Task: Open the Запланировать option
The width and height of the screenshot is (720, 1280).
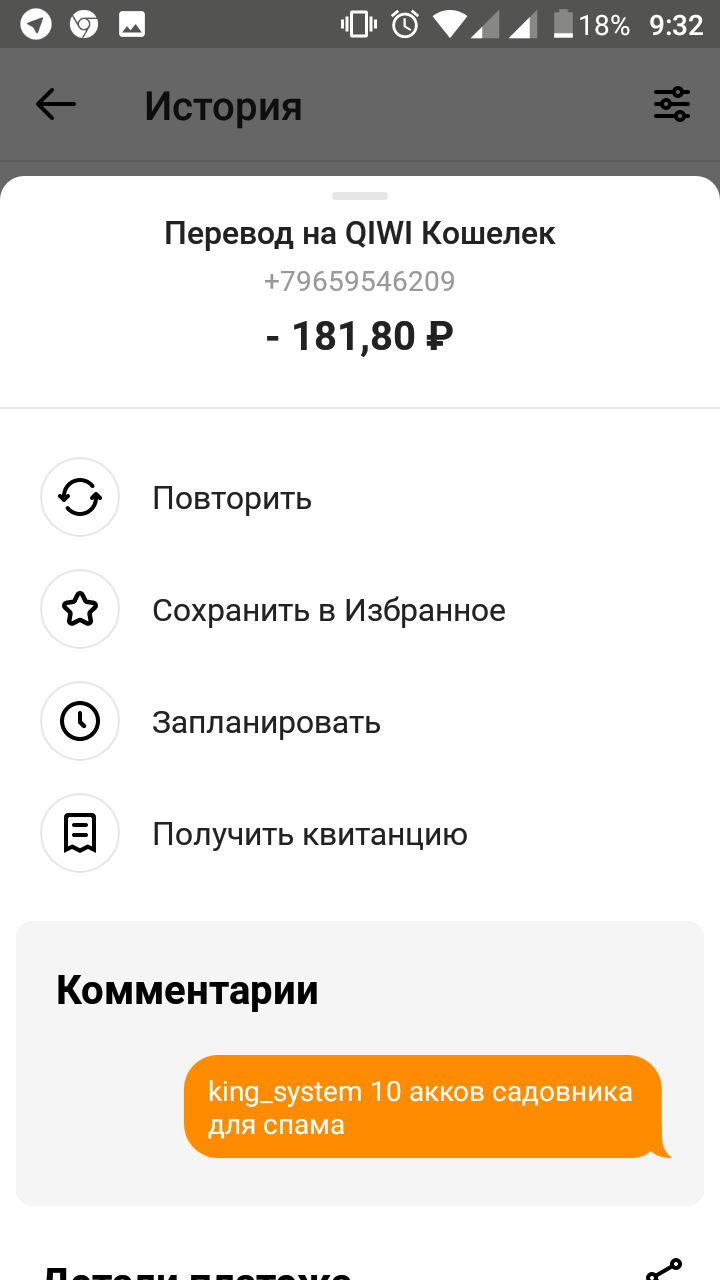Action: click(x=266, y=722)
